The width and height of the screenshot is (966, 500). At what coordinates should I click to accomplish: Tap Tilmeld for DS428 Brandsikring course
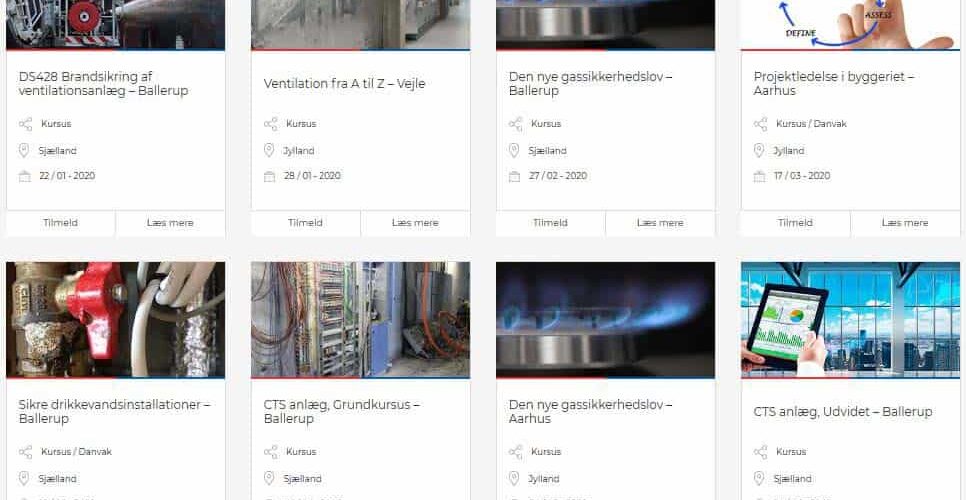pos(60,223)
